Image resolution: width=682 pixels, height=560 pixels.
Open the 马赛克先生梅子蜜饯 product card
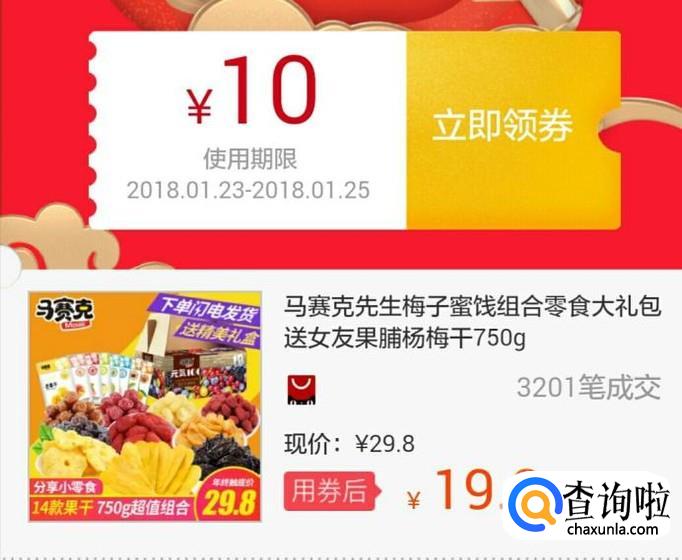[x=341, y=407]
